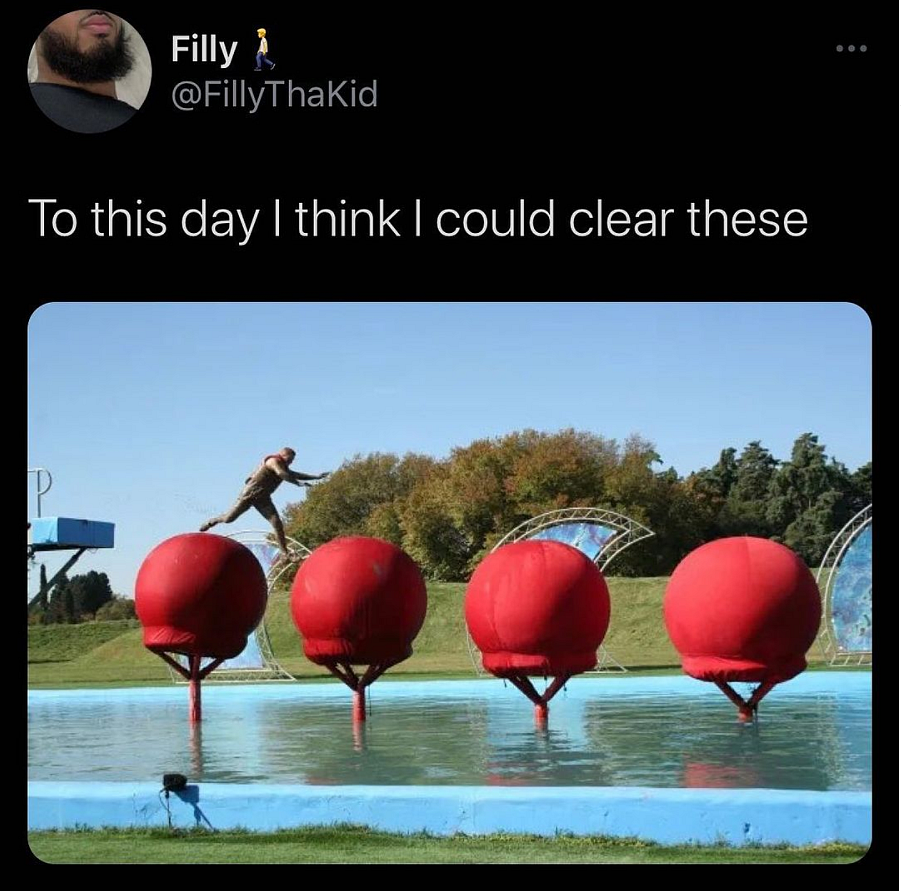Open the red balls obstacle course photo
The image size is (901, 891).
coord(449,582)
